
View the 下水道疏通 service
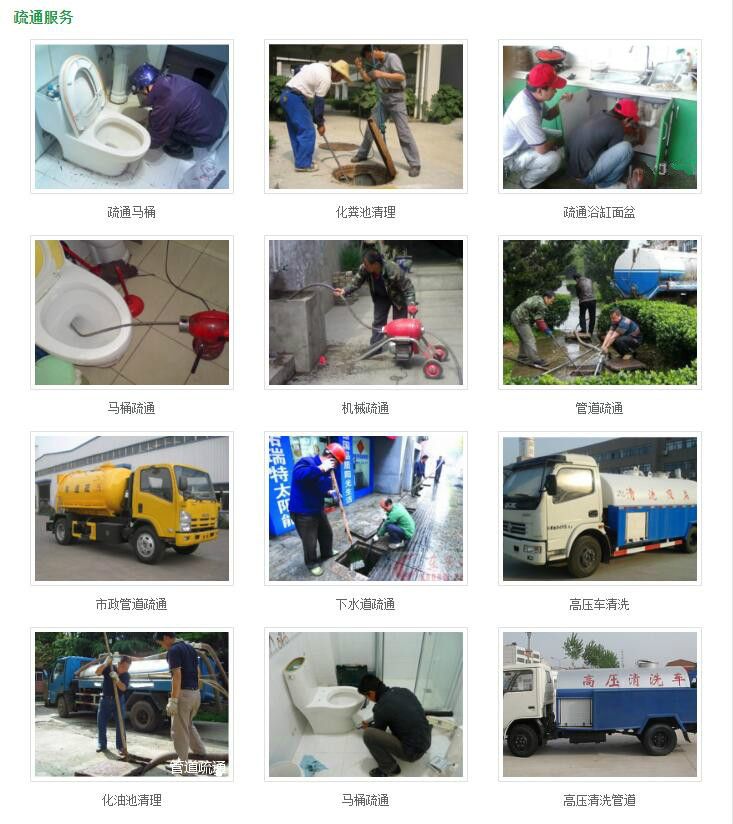click(x=366, y=509)
